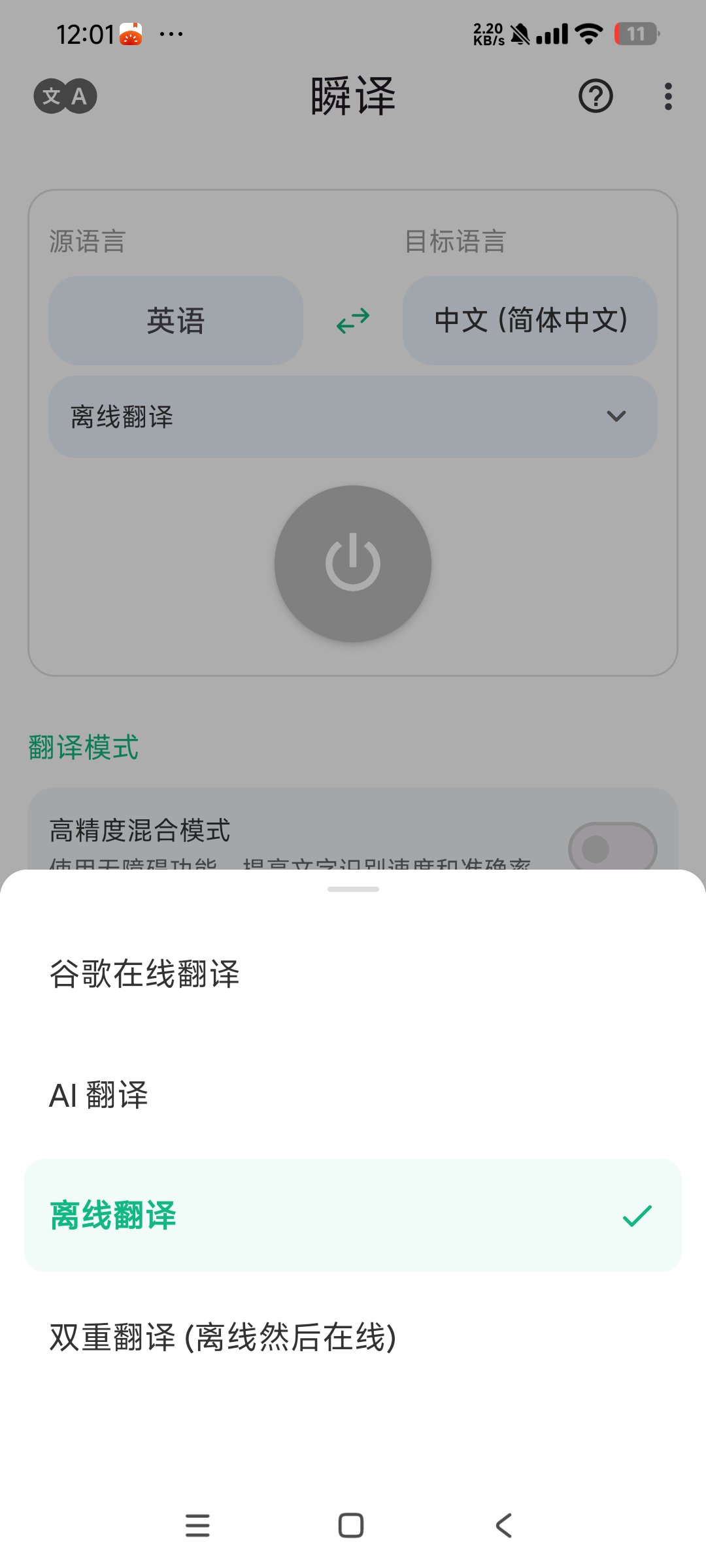Open the 英语 source language selector

click(x=175, y=321)
